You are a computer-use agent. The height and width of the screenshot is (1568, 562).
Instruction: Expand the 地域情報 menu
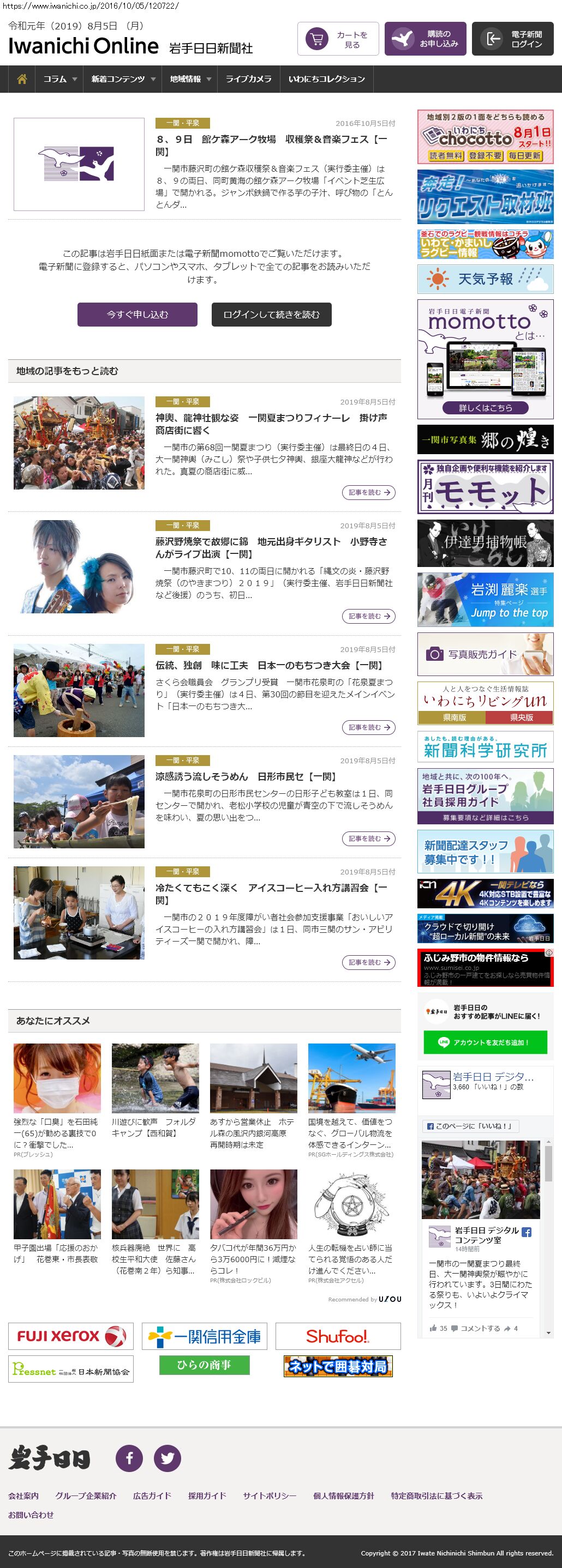(x=190, y=79)
